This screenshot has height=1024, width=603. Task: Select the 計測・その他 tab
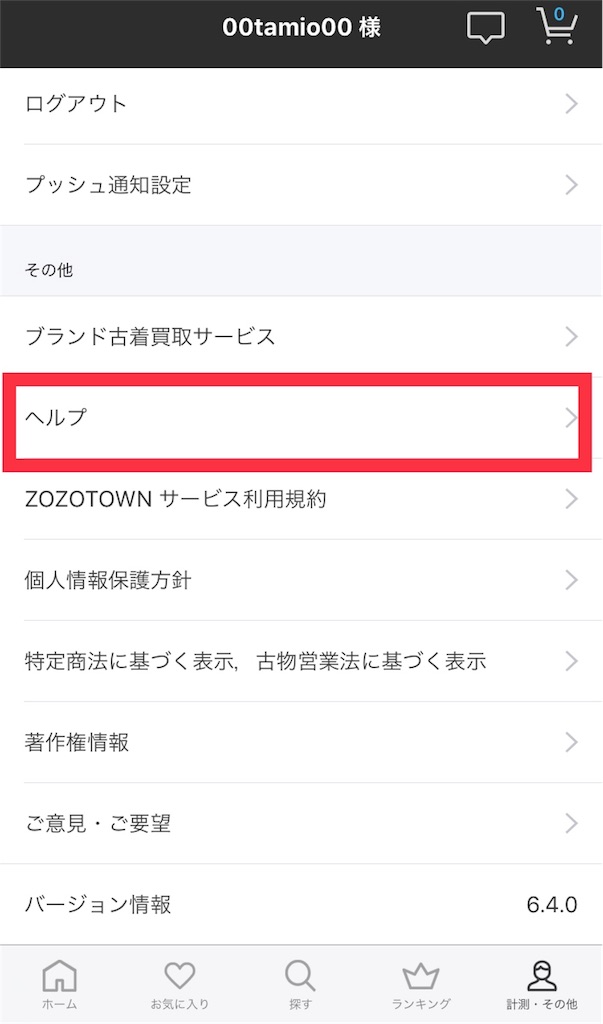coord(541,985)
